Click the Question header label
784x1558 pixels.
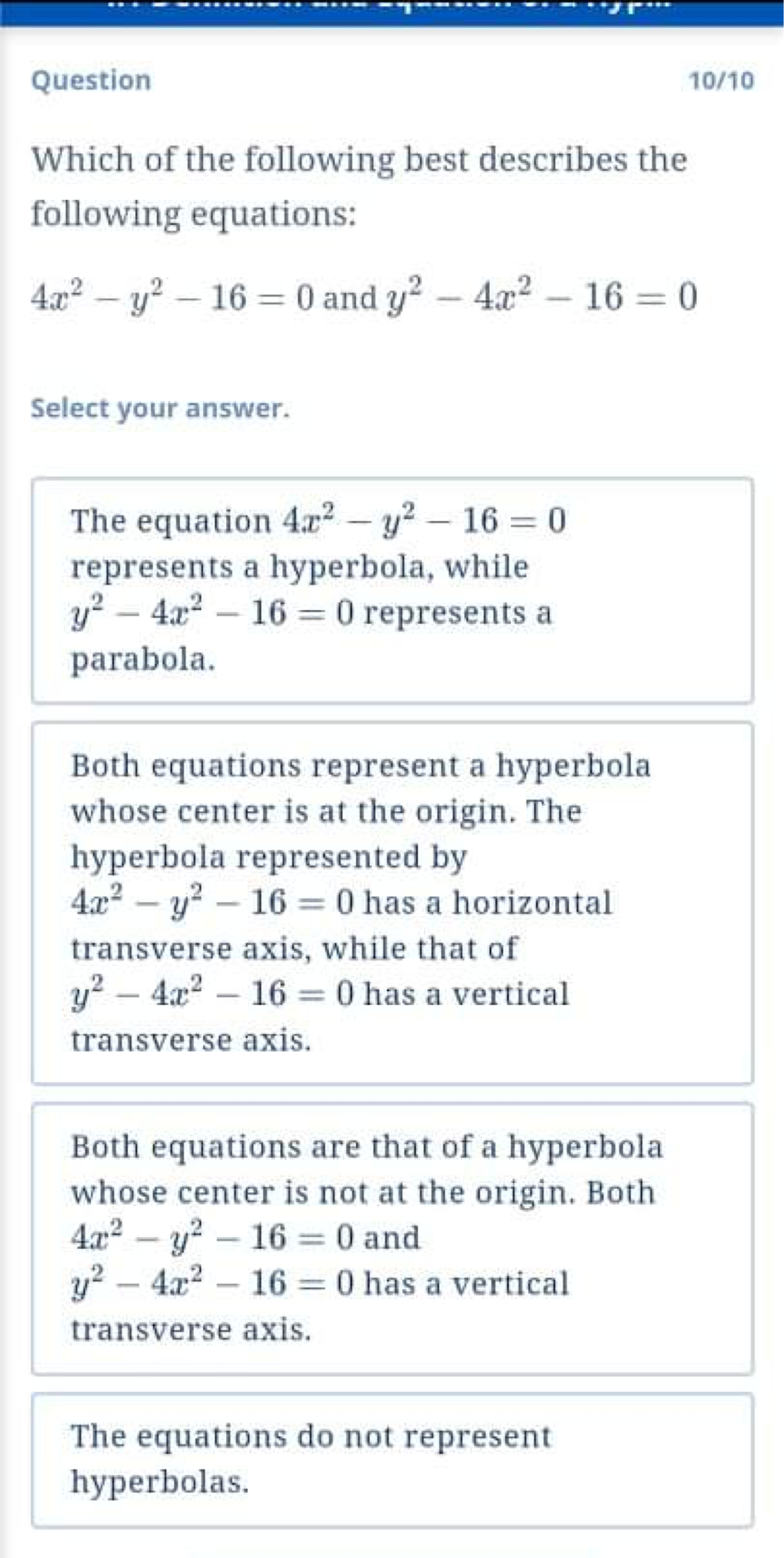click(x=90, y=81)
